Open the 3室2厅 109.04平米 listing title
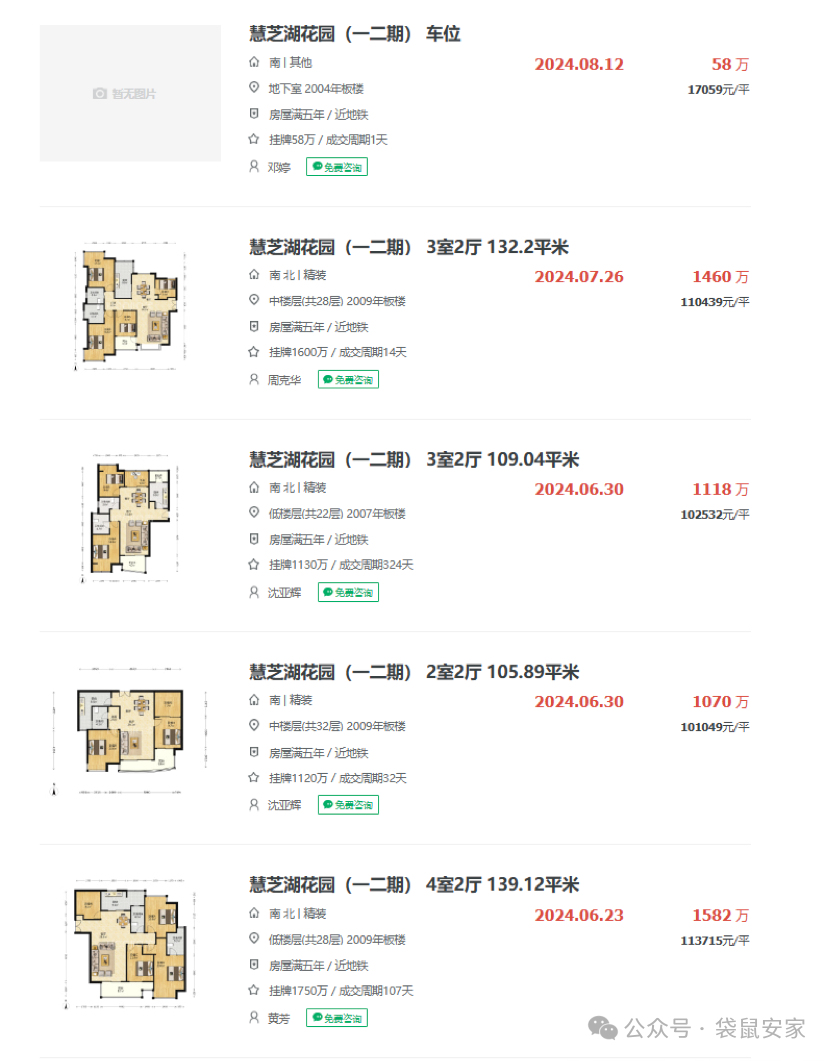 click(413, 460)
